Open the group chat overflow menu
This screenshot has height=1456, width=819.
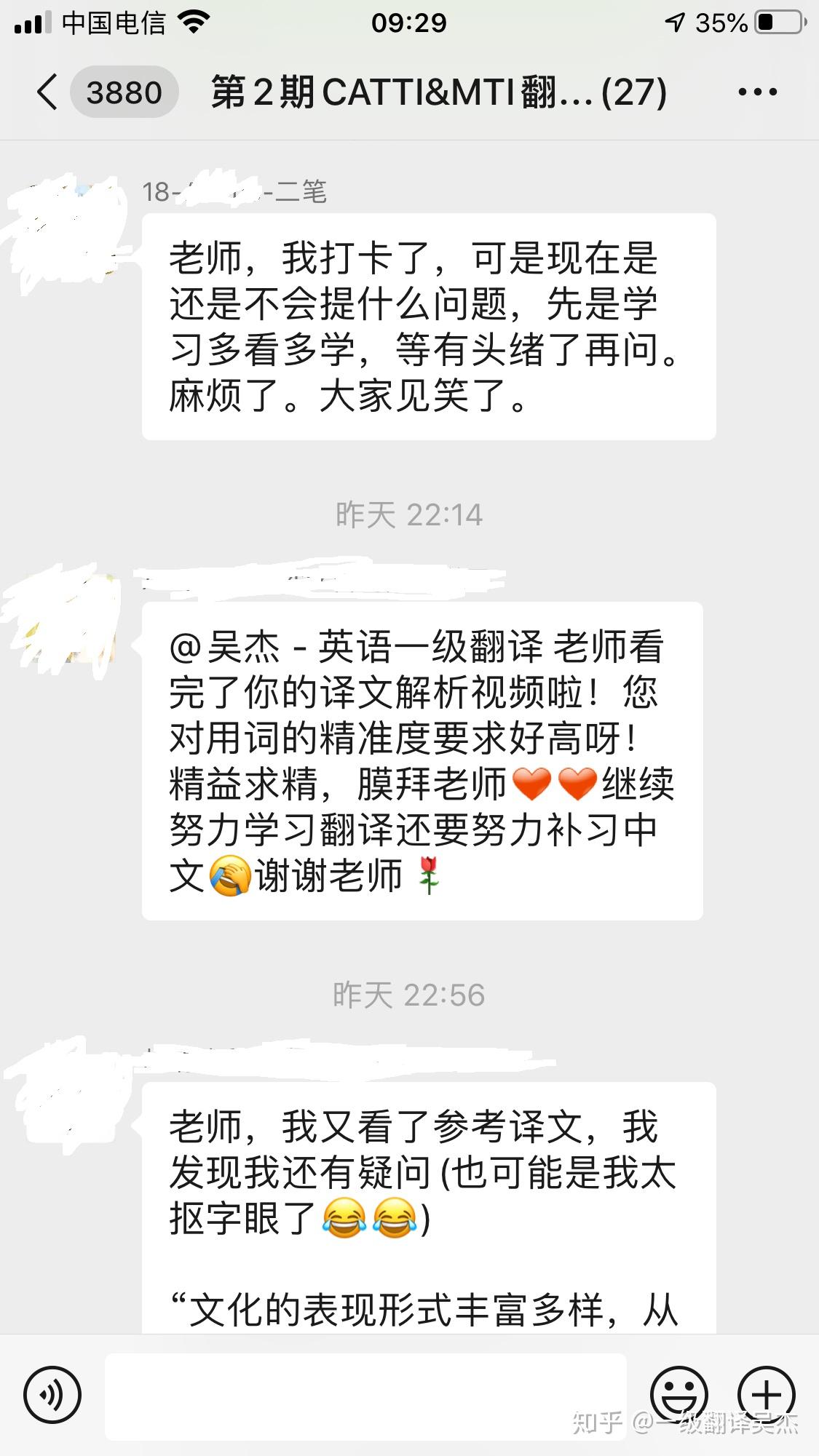757,92
